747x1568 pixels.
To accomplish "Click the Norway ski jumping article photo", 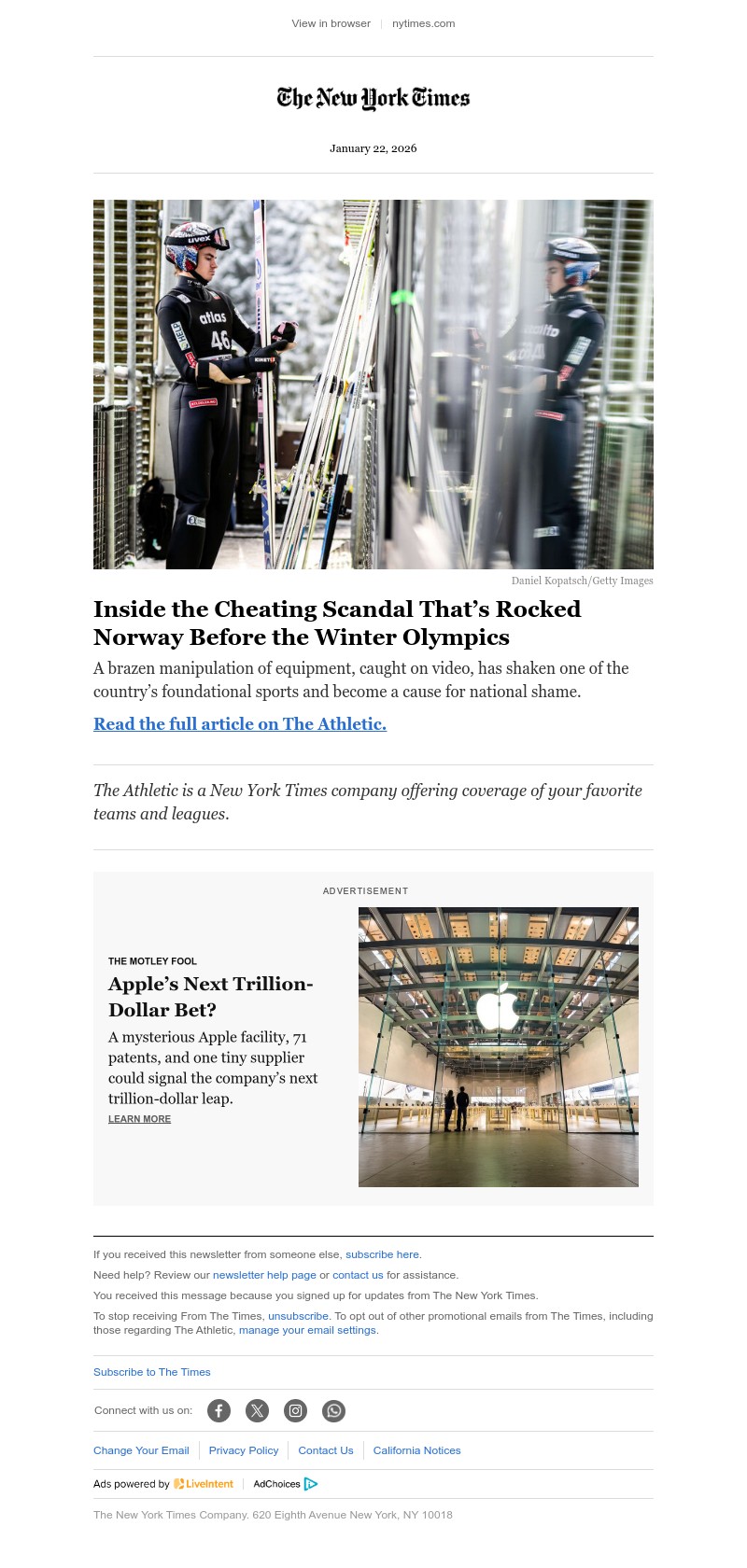I will 373,384.
